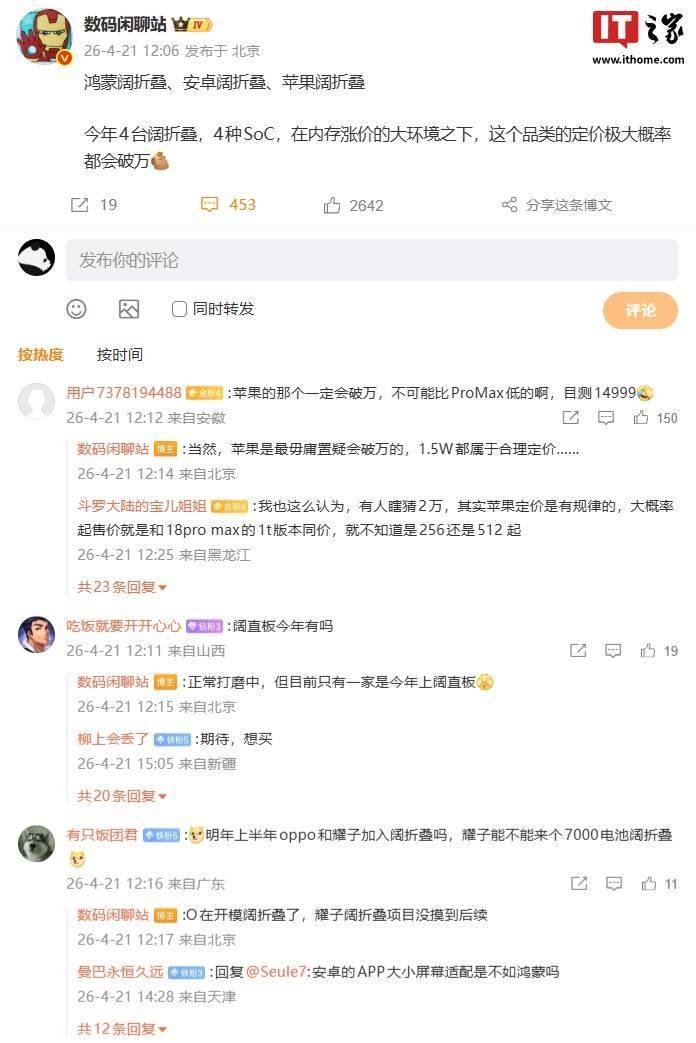Submit with the orange 评论 button
This screenshot has height=1043, width=696.
(640, 310)
